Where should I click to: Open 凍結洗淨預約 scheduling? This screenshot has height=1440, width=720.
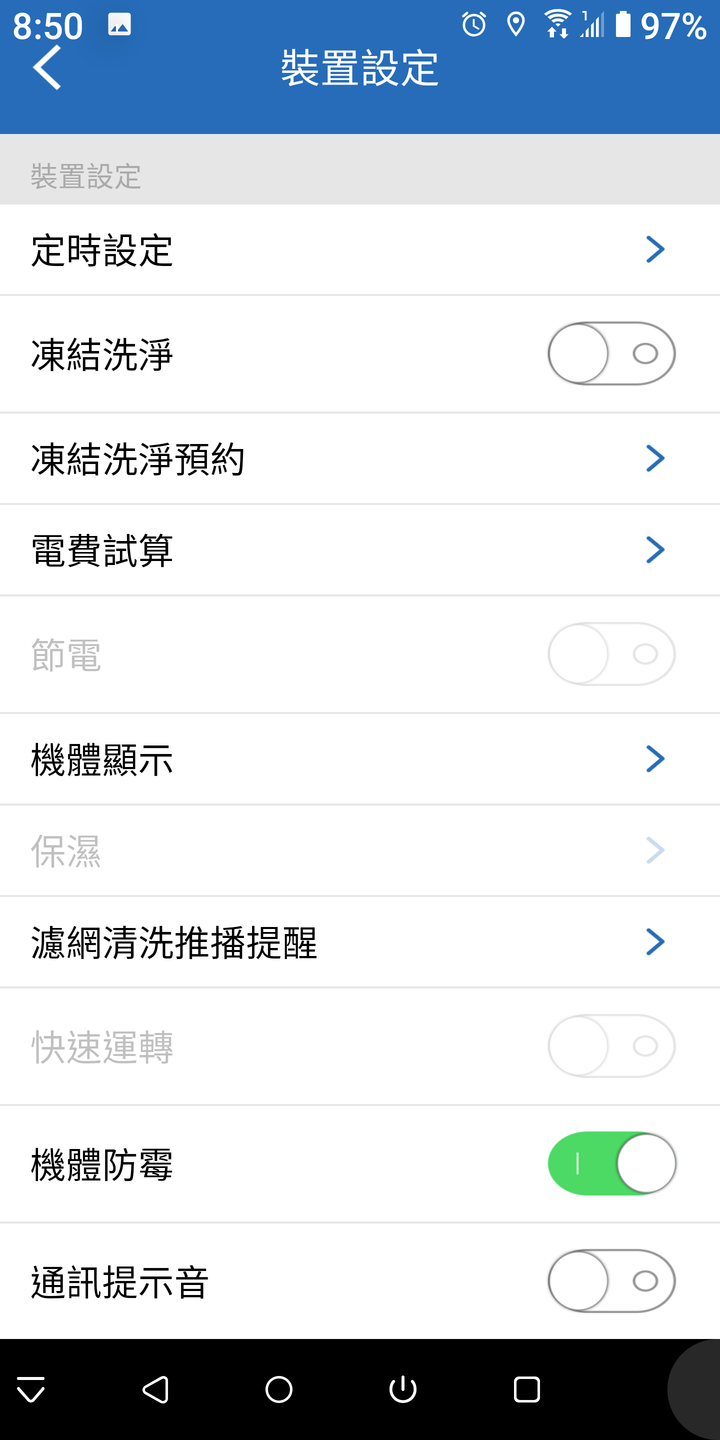[x=360, y=458]
